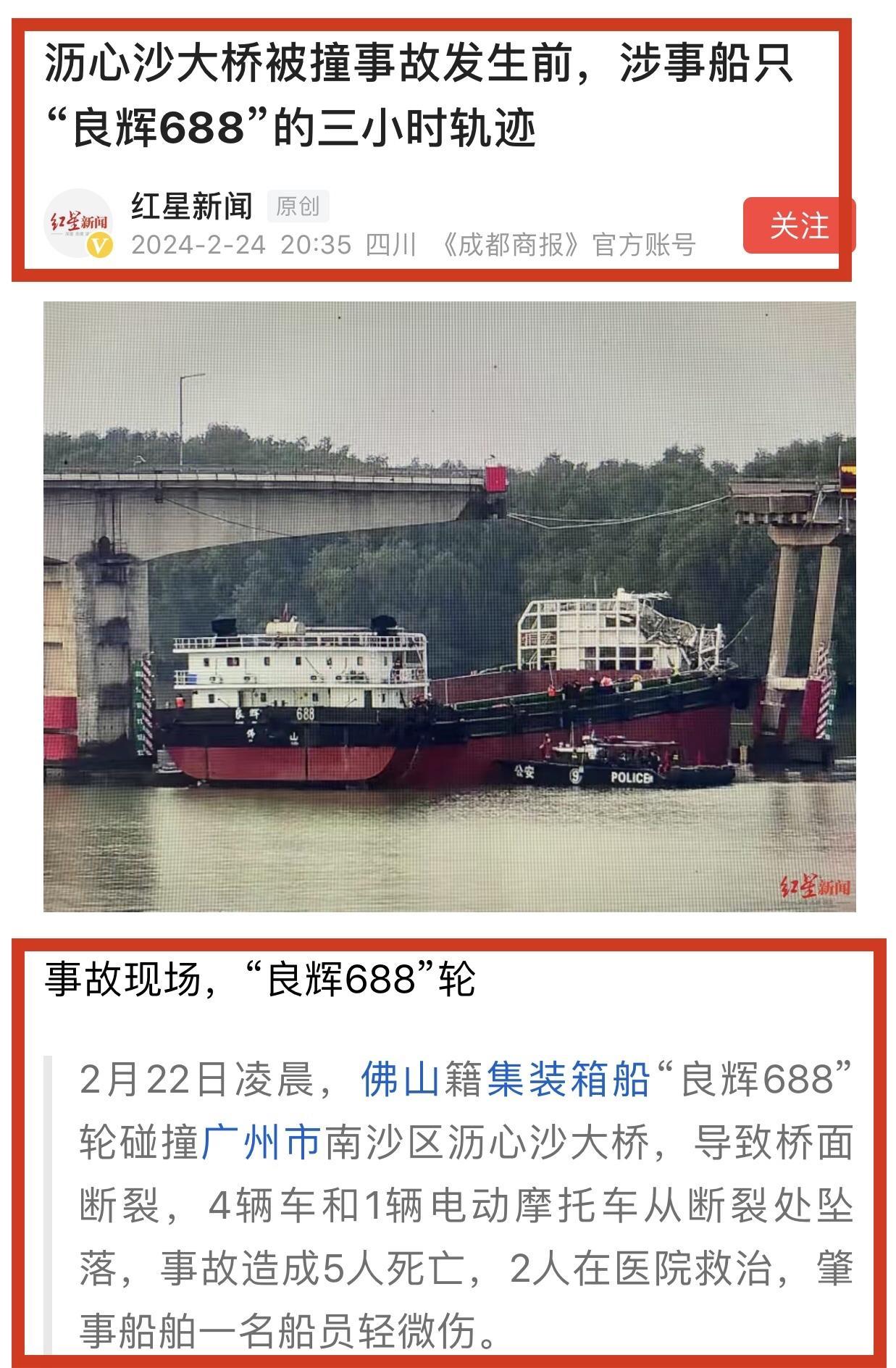Open the 红星新闻 author name

click(192, 207)
